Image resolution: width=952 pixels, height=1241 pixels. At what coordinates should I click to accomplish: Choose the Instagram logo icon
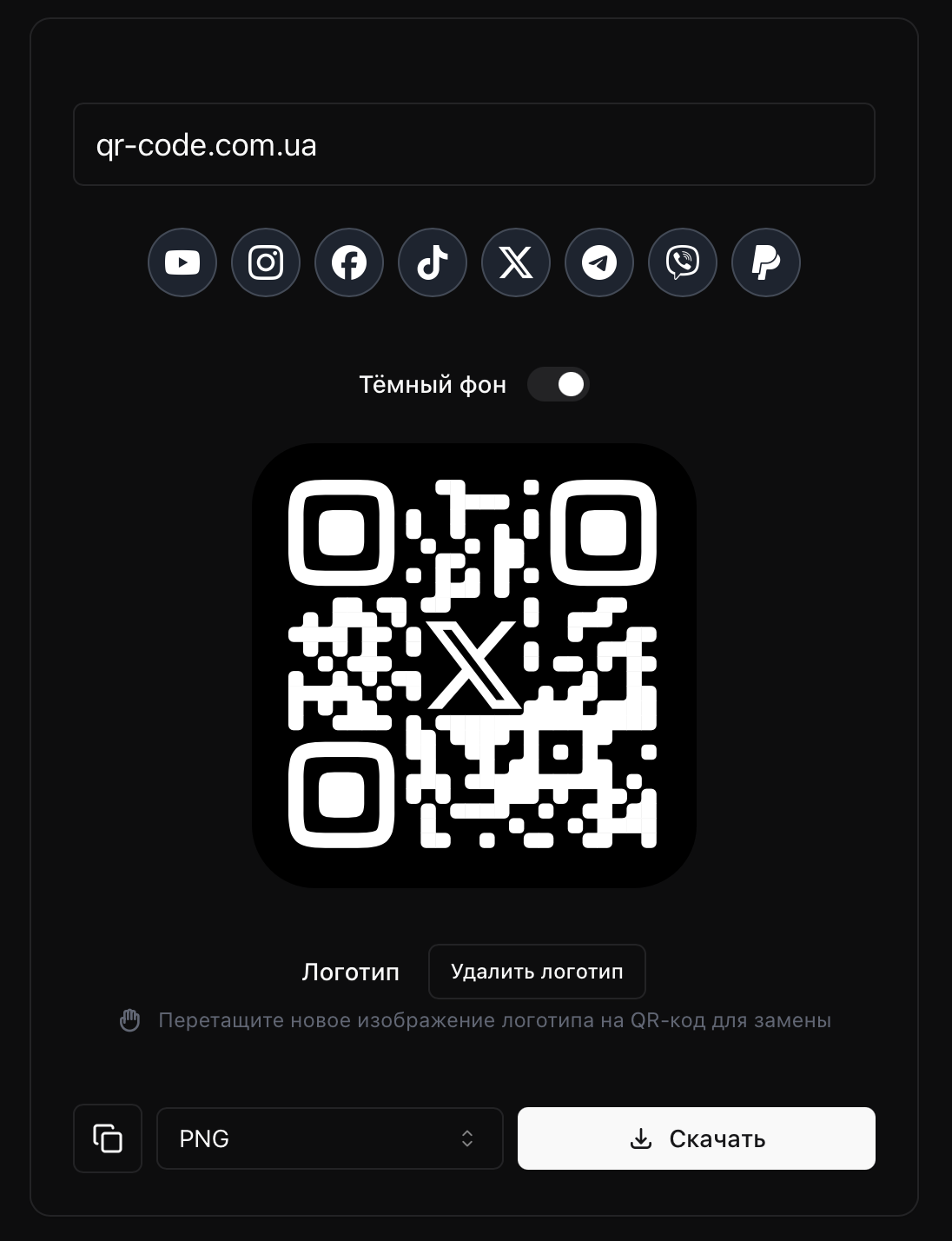point(266,262)
